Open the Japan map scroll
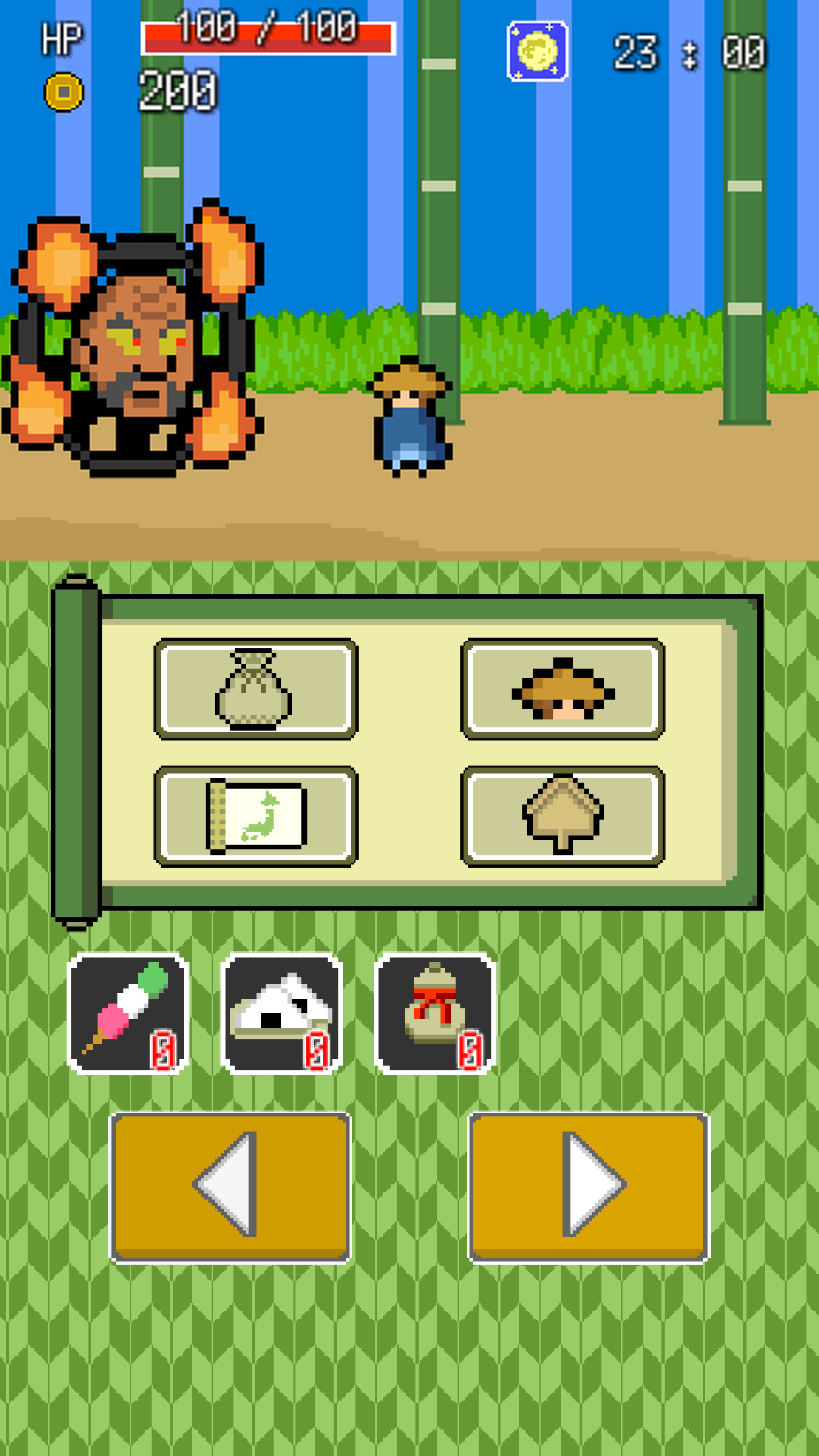This screenshot has height=1456, width=819. tap(256, 816)
